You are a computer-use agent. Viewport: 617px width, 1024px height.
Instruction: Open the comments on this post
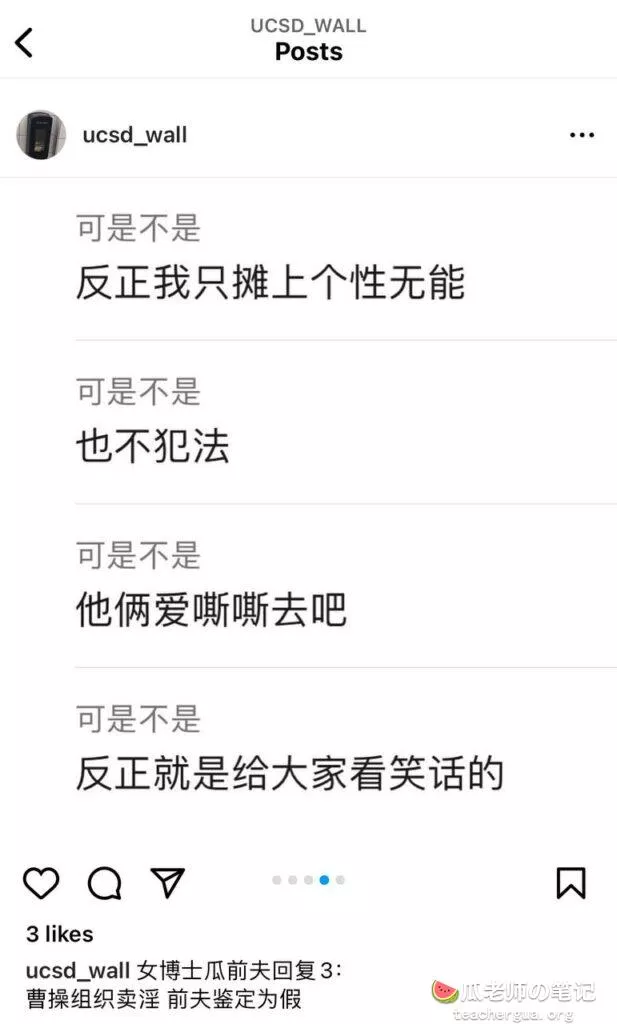104,882
